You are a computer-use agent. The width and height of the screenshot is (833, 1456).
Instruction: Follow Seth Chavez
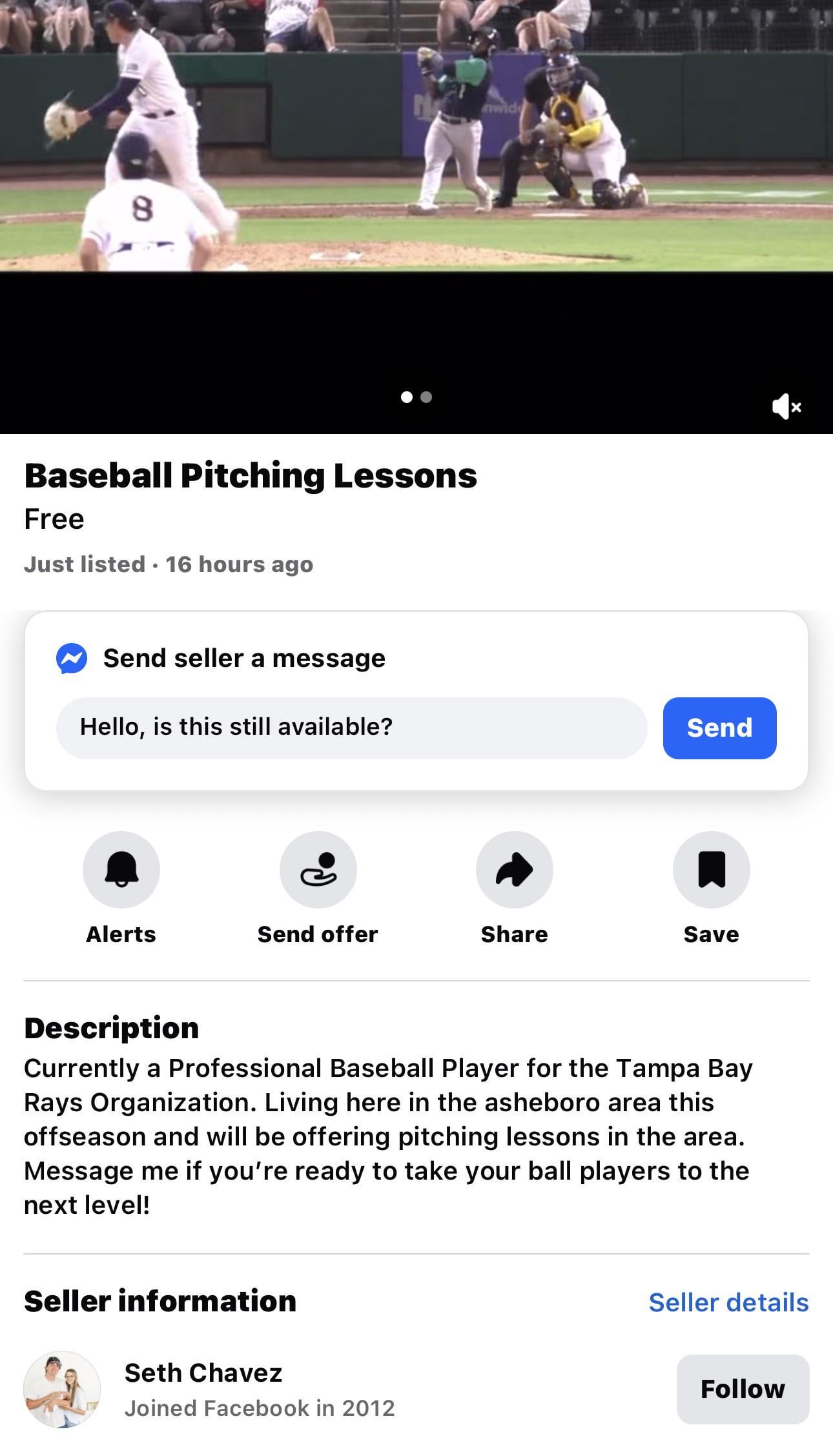tap(742, 1389)
